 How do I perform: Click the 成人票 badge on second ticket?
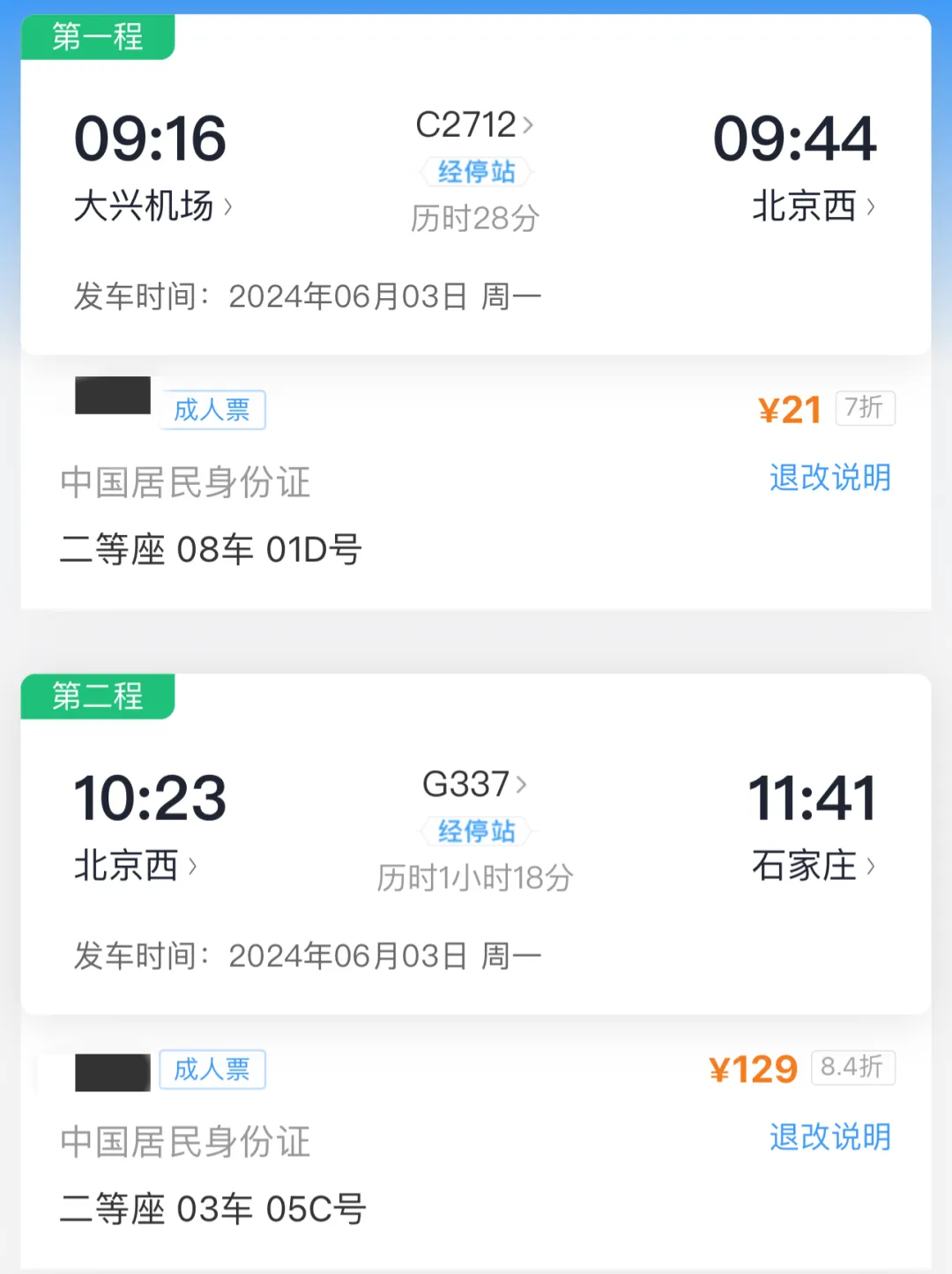[x=212, y=1069]
